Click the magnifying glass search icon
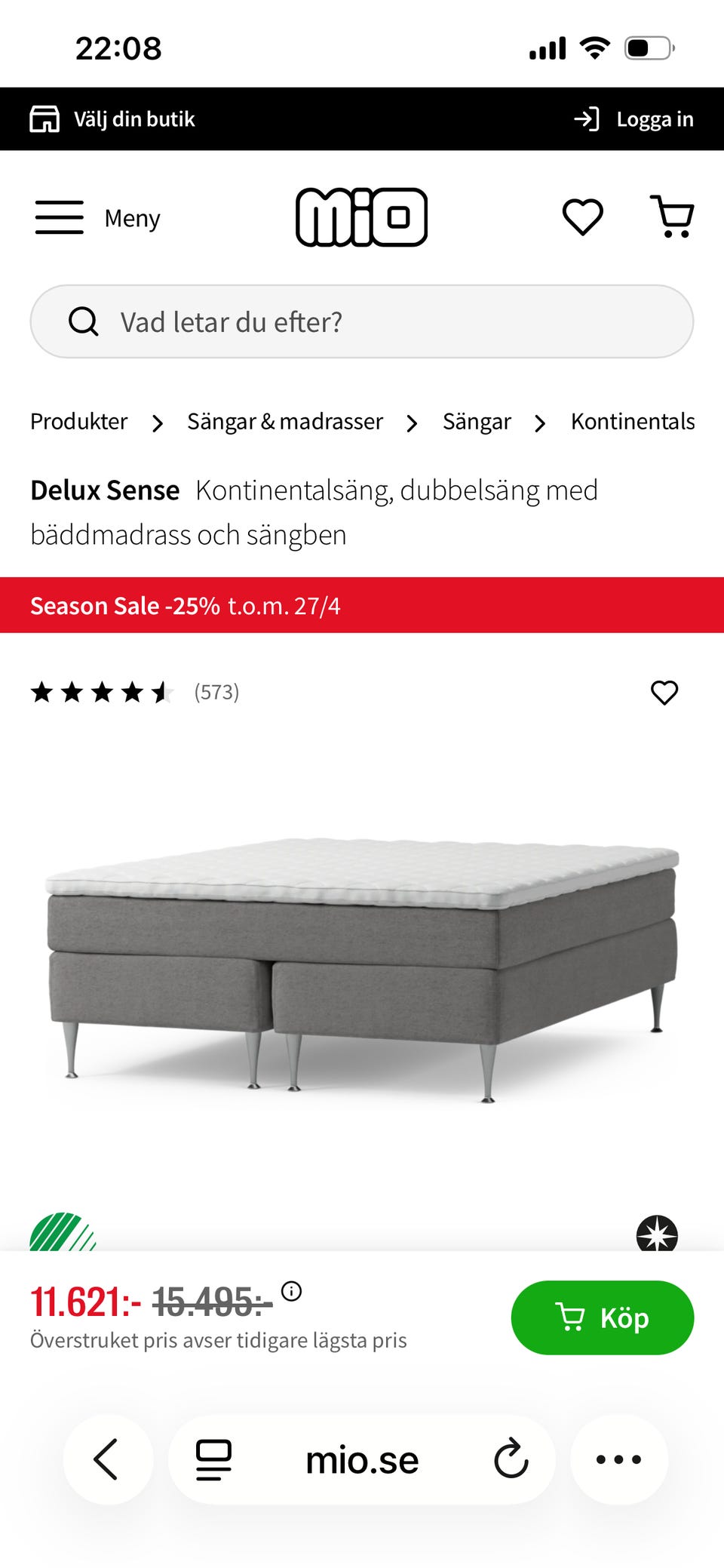This screenshot has height=1568, width=724. click(84, 321)
